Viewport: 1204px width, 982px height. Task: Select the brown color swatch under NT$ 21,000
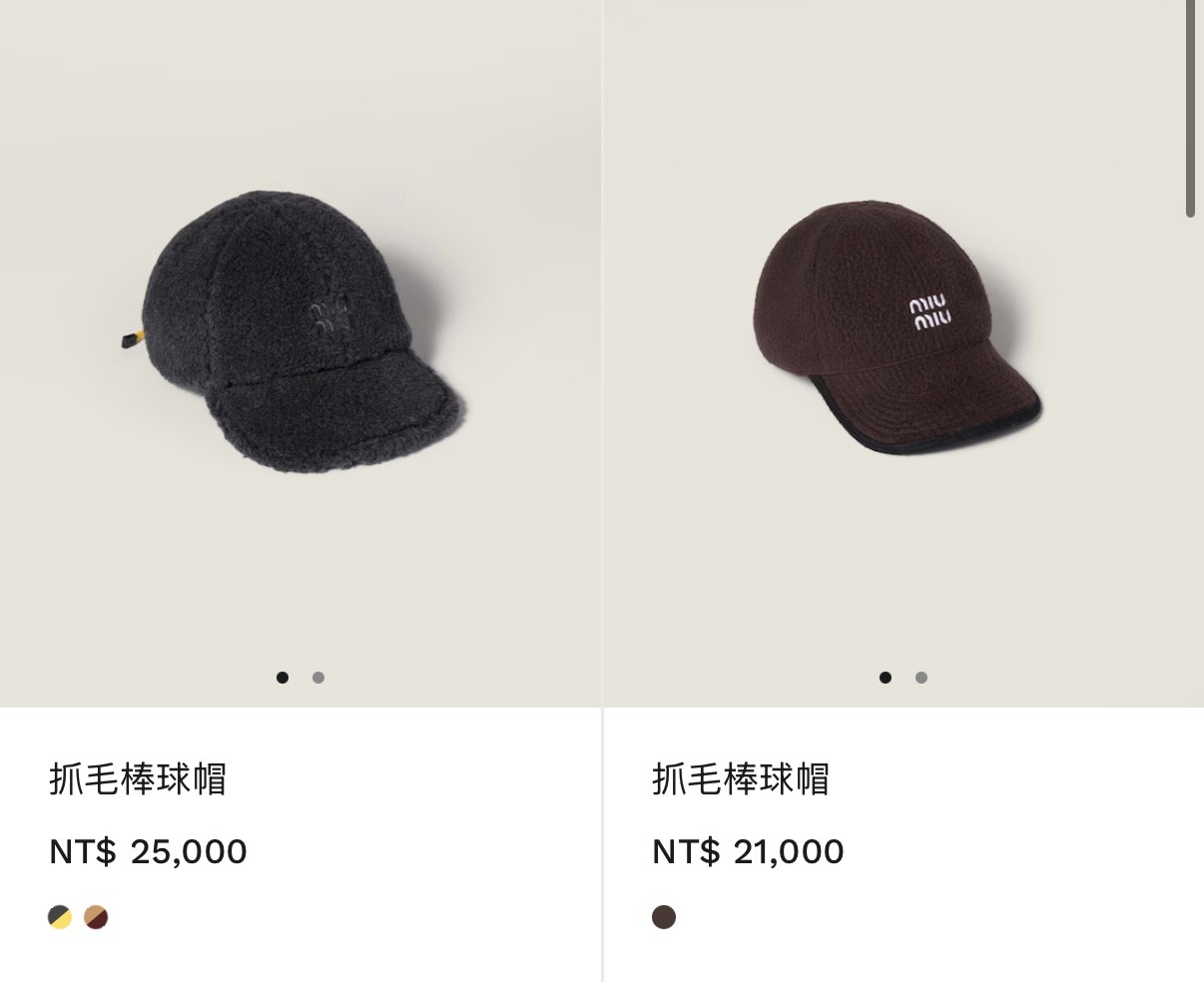[664, 916]
